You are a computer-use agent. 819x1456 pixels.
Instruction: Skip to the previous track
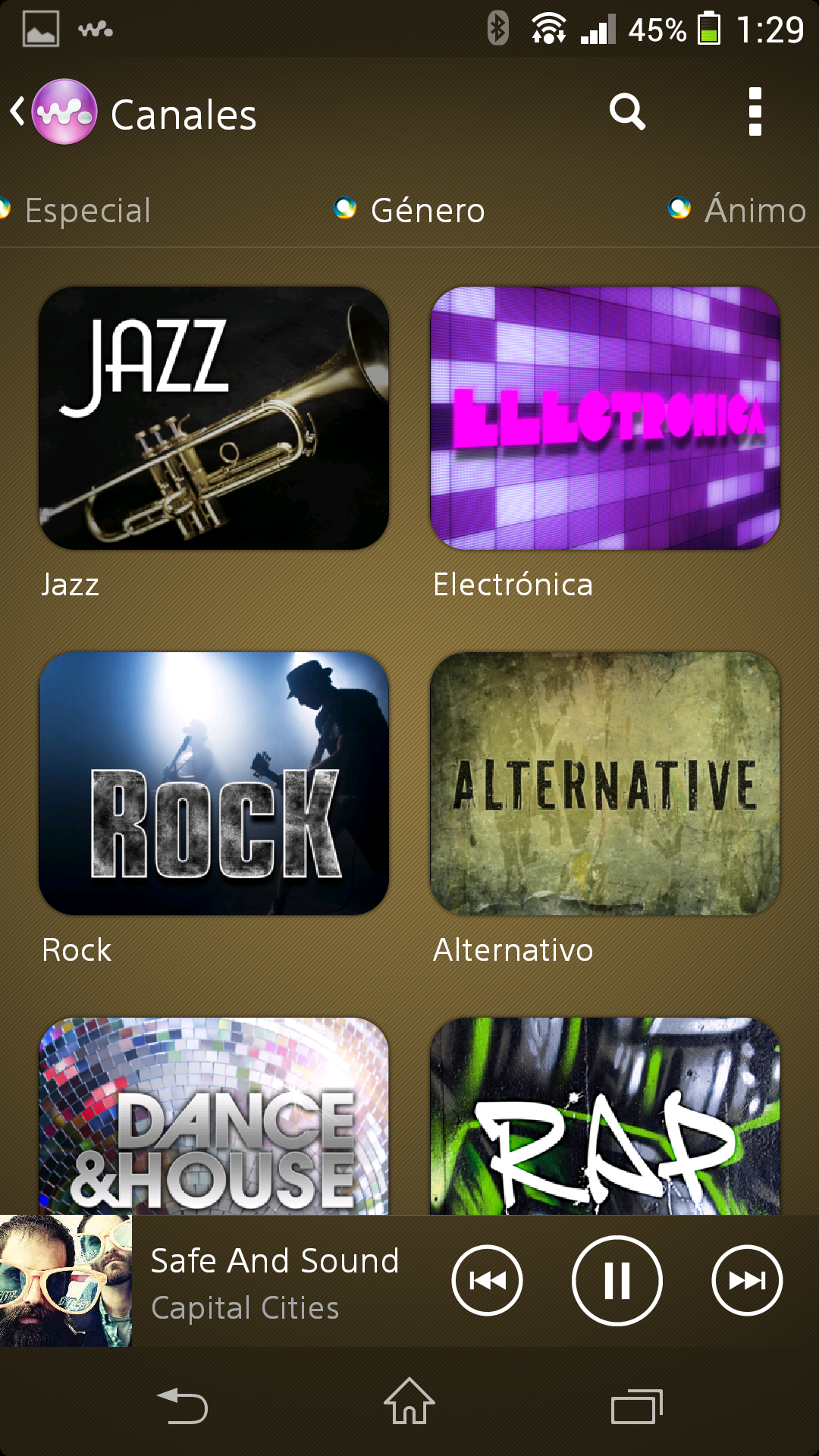click(x=487, y=1281)
